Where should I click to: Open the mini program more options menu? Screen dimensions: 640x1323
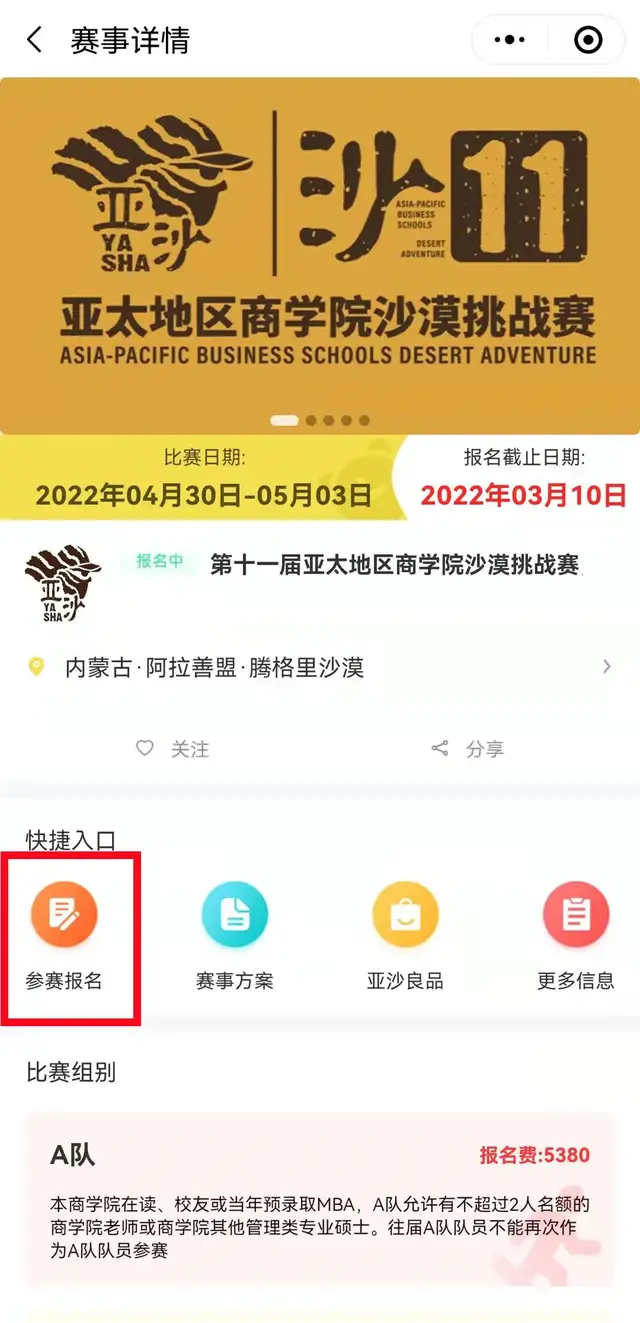510,40
